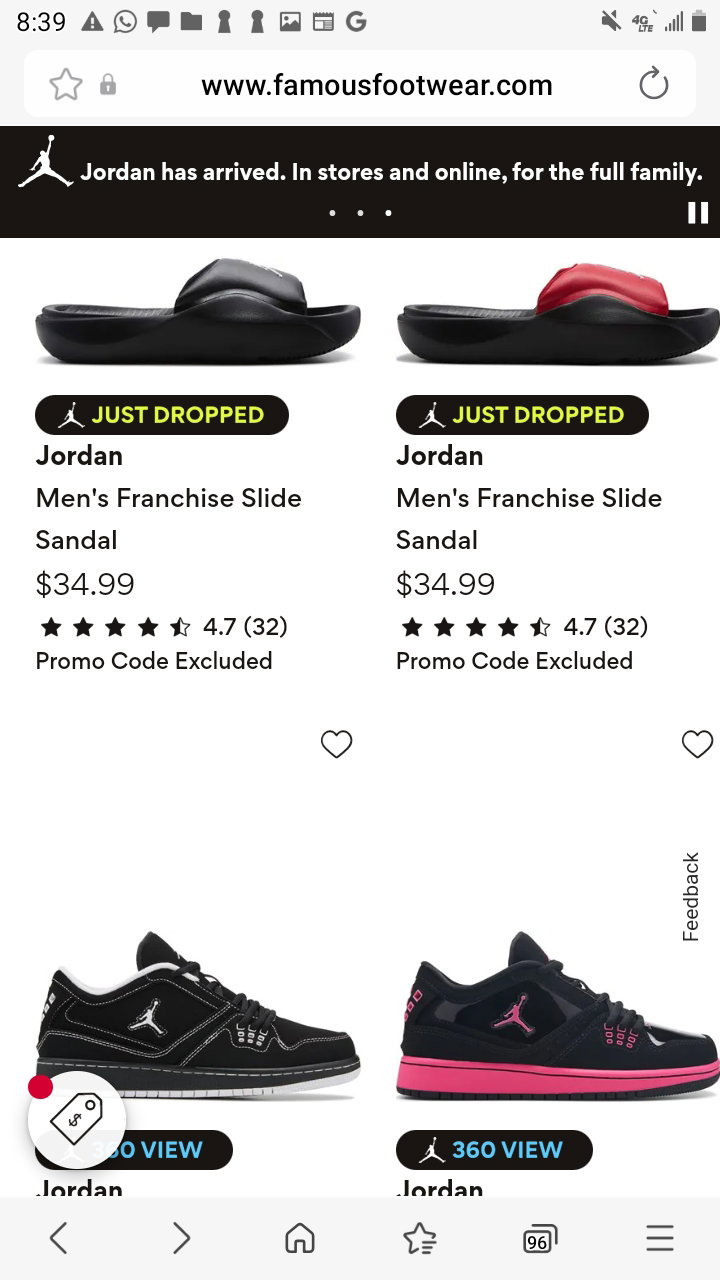The width and height of the screenshot is (720, 1280).
Task: Open the floating deals tag button
Action: 77,1120
